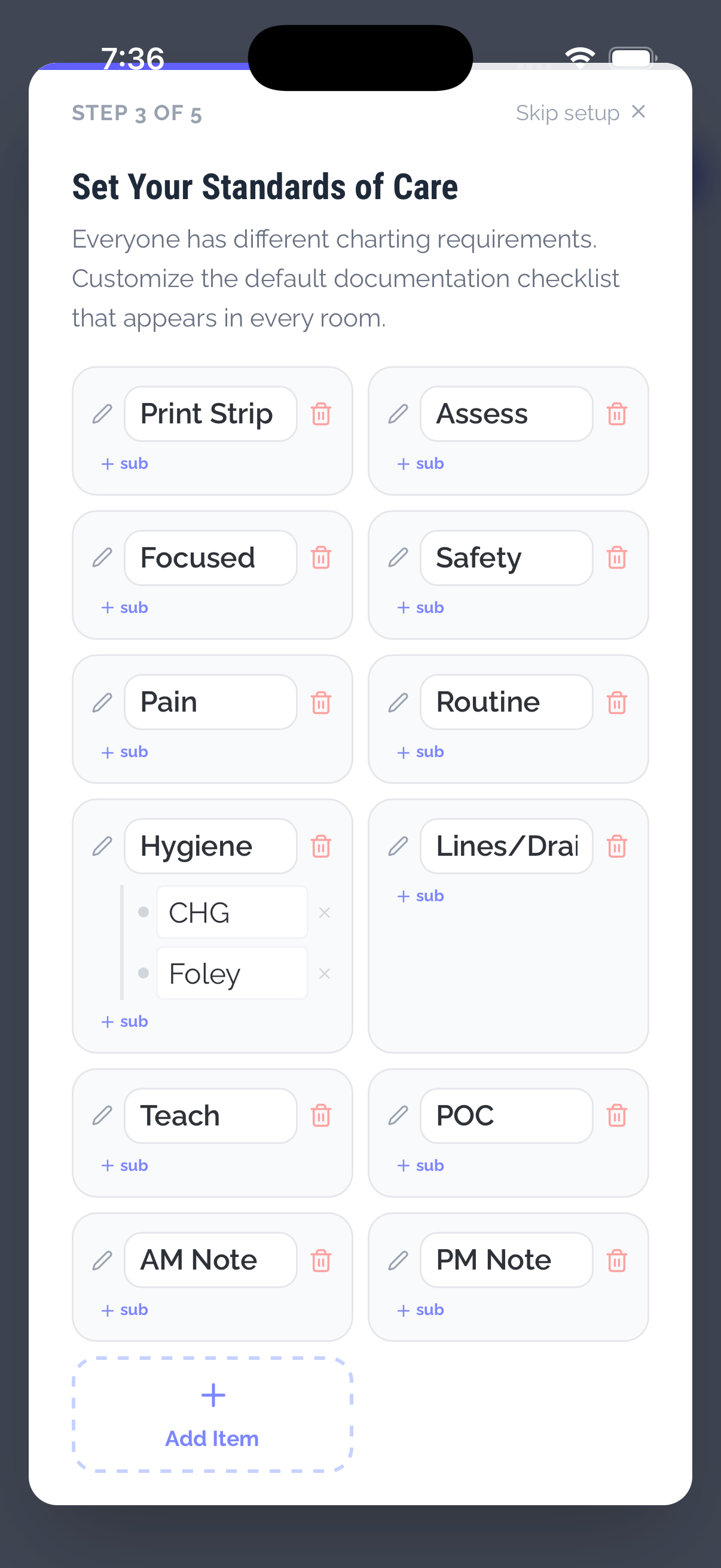Delete the Pain checklist item
721x1568 pixels.
pyautogui.click(x=320, y=702)
